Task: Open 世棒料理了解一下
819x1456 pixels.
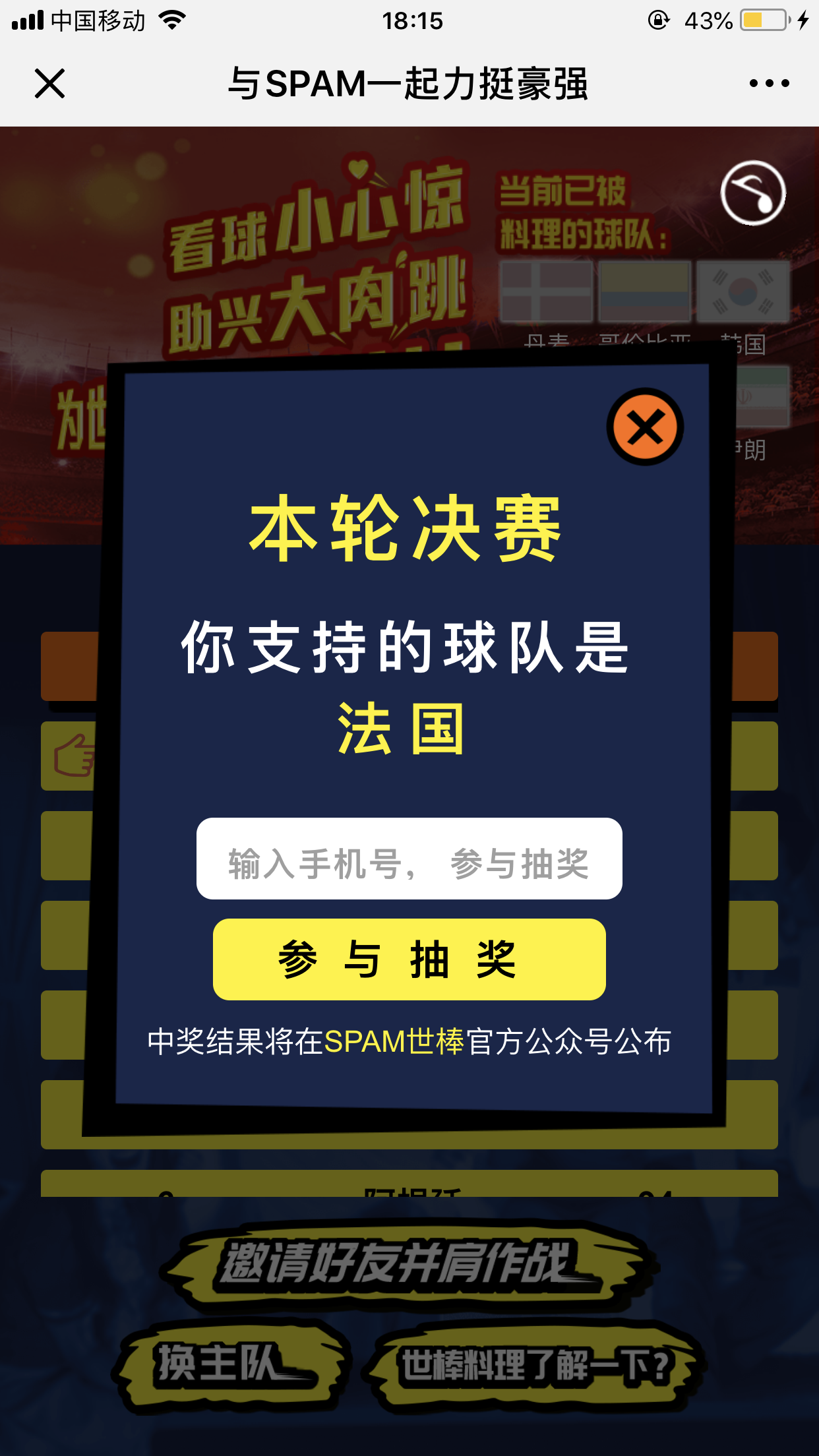Action: point(534,1365)
